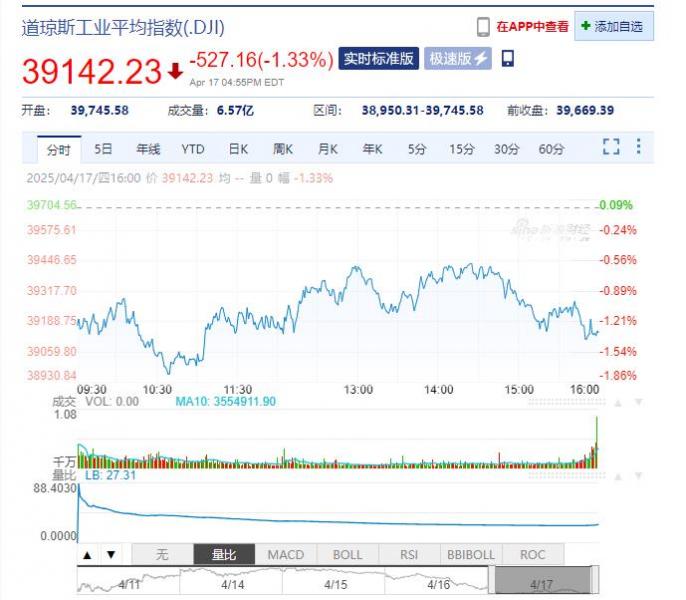Image resolution: width=686 pixels, height=600 pixels.
Task: View the 月K chart
Action: pyautogui.click(x=328, y=149)
